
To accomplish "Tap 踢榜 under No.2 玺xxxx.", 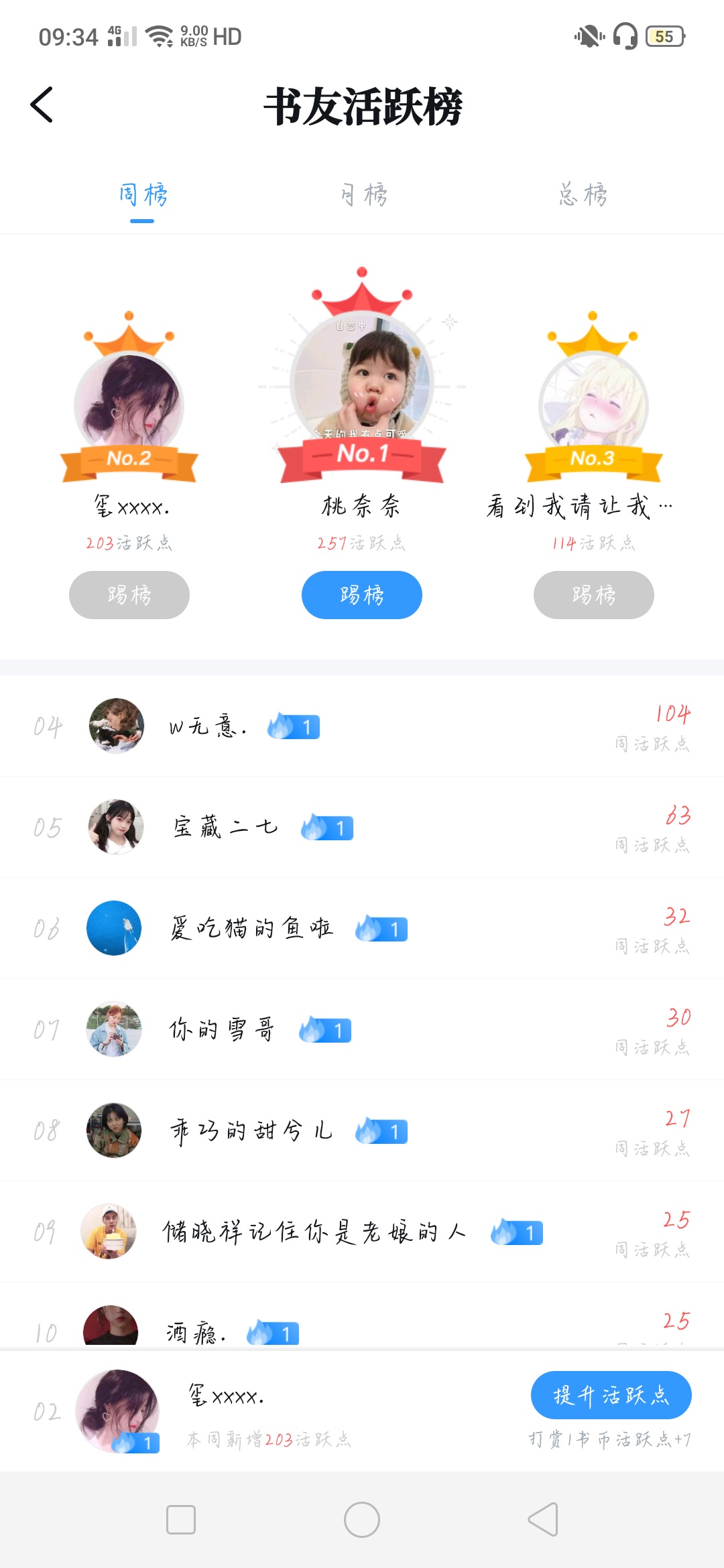I will click(x=129, y=595).
